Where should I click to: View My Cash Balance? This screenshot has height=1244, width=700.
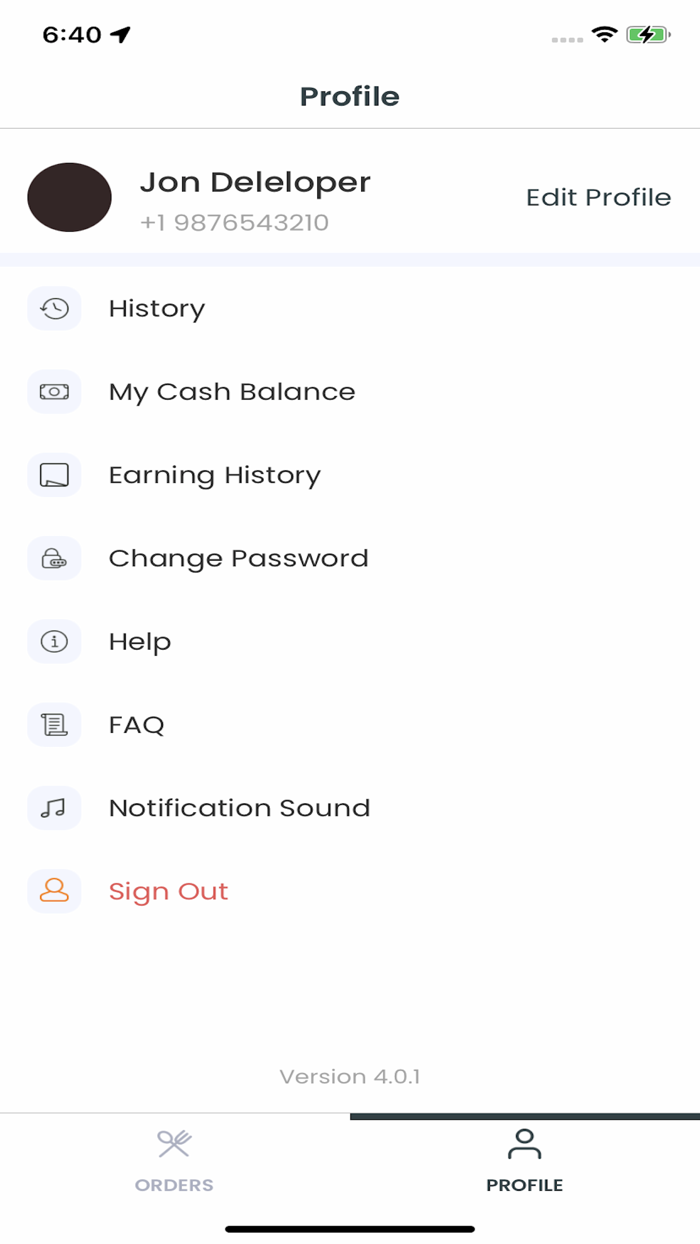pos(232,391)
